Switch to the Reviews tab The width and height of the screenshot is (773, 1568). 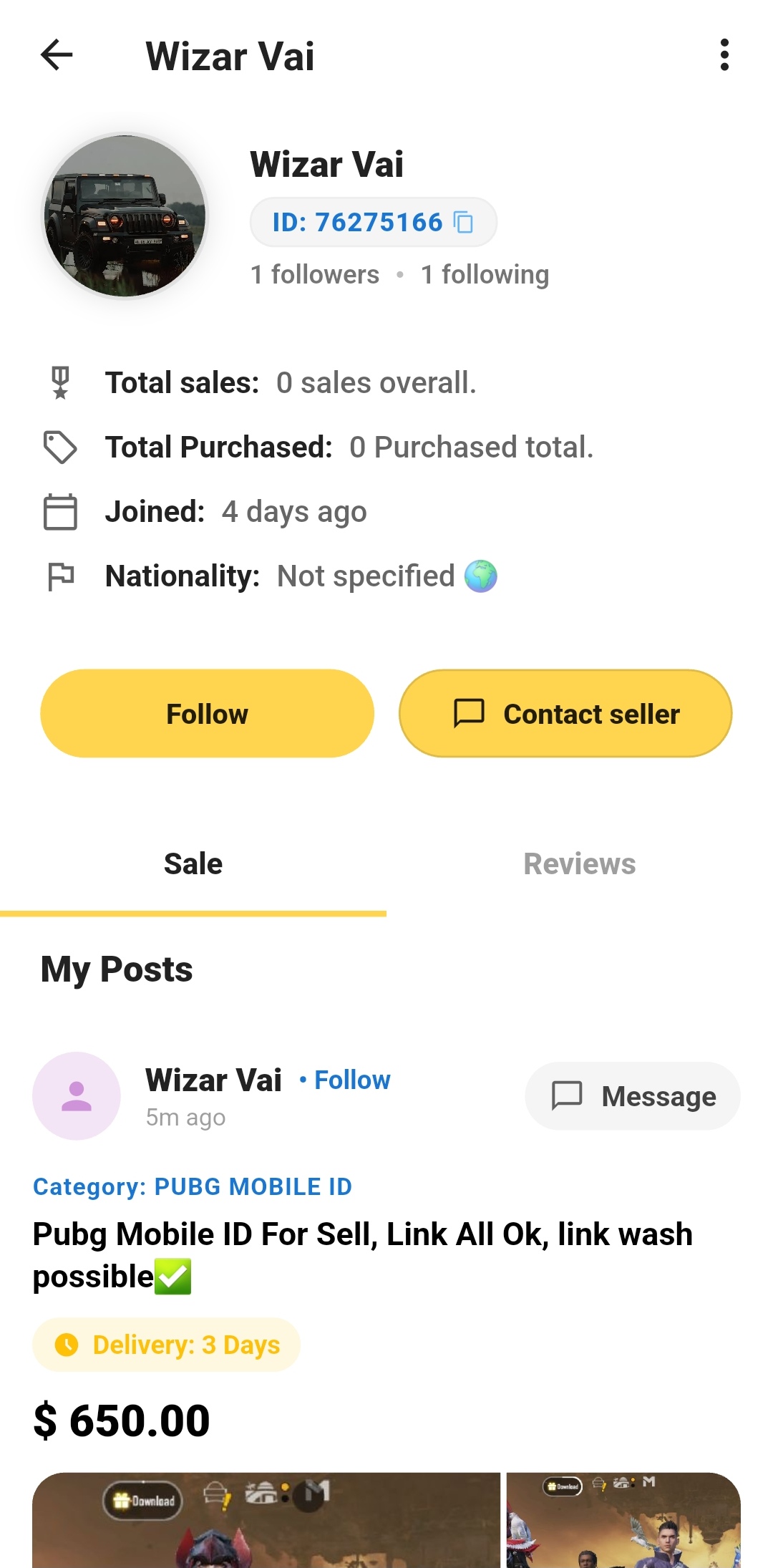point(579,863)
